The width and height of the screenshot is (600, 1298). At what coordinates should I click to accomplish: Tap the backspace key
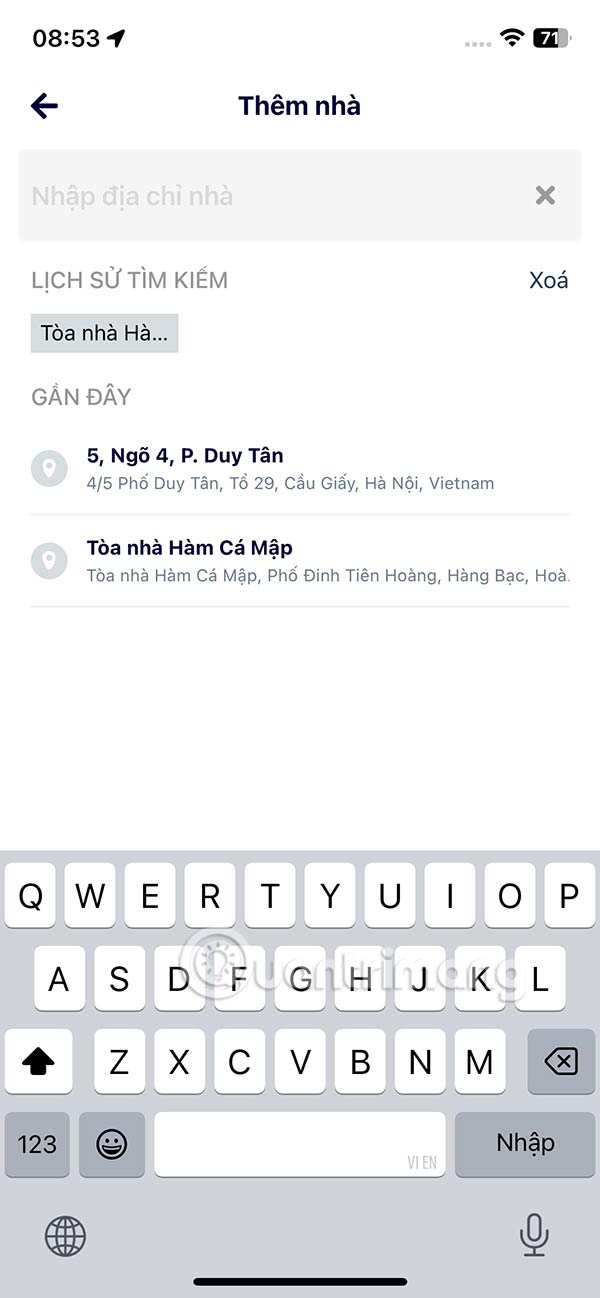point(562,1062)
